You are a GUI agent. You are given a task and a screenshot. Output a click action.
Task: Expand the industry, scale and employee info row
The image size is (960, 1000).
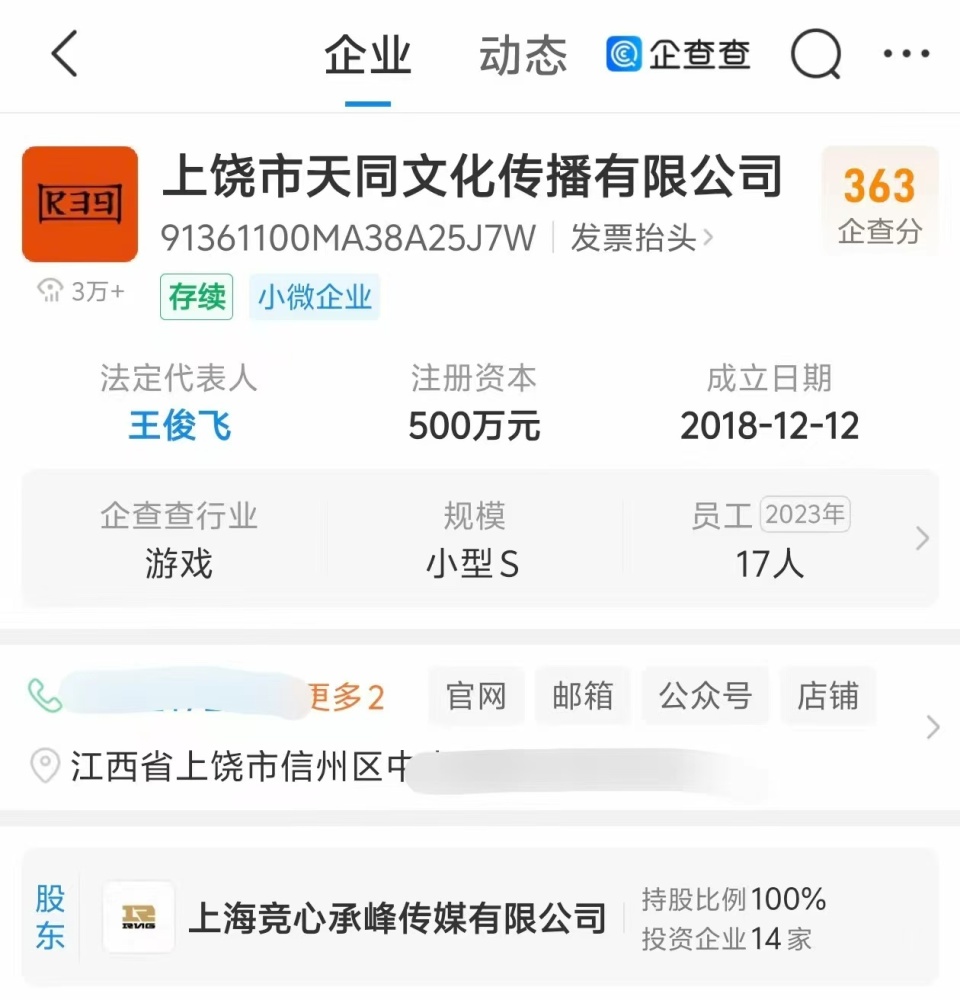(922, 539)
